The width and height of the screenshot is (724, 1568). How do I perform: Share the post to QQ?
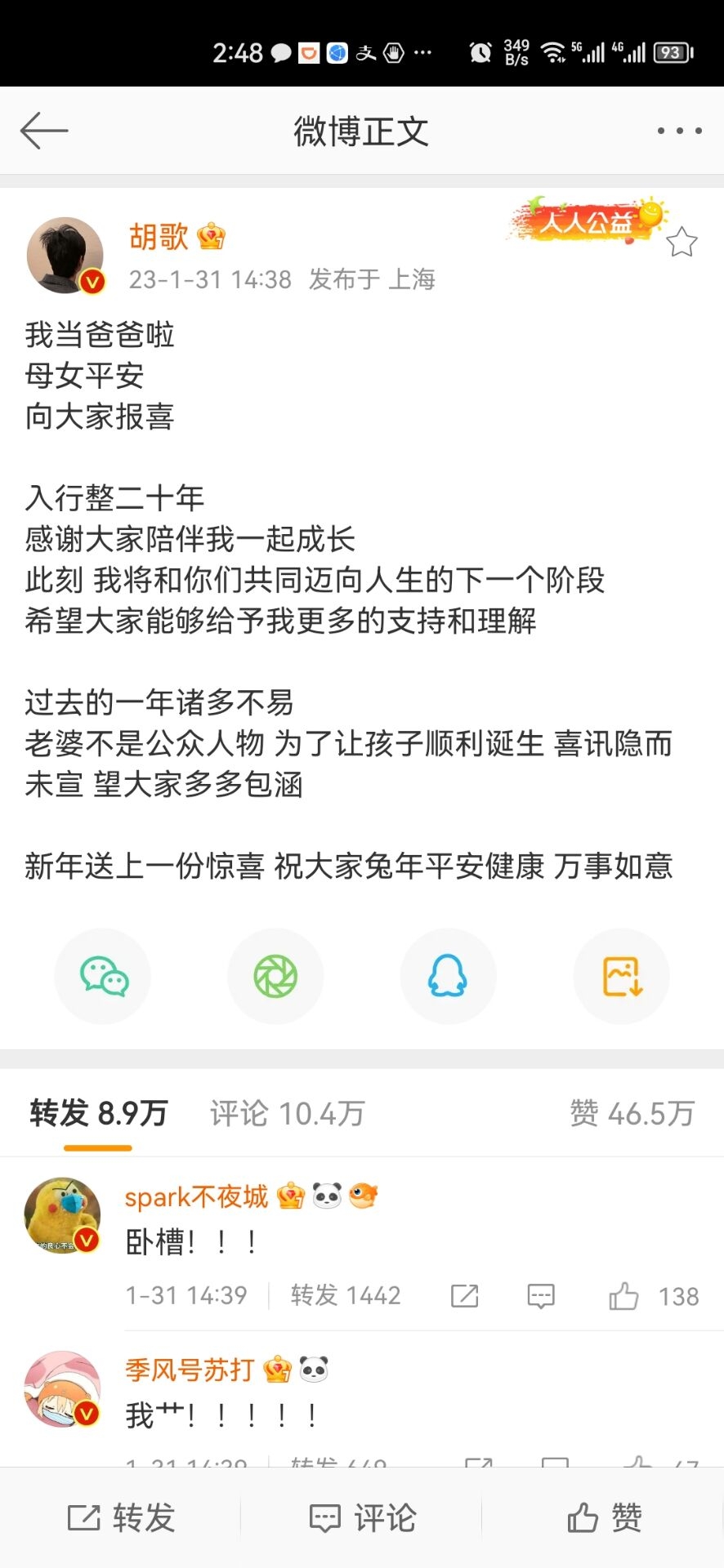click(x=448, y=977)
